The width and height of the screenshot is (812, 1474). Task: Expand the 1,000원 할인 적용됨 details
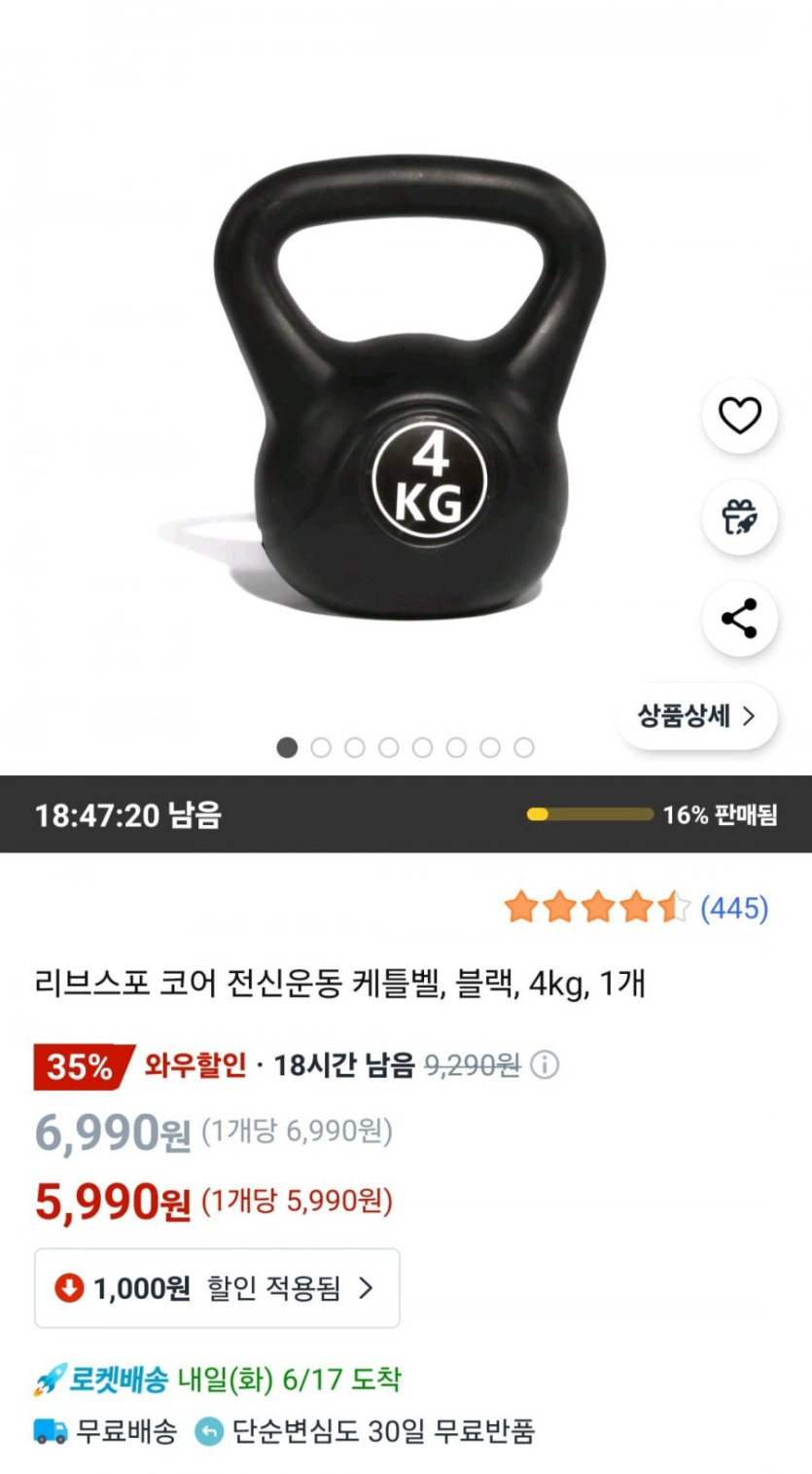[x=217, y=1288]
